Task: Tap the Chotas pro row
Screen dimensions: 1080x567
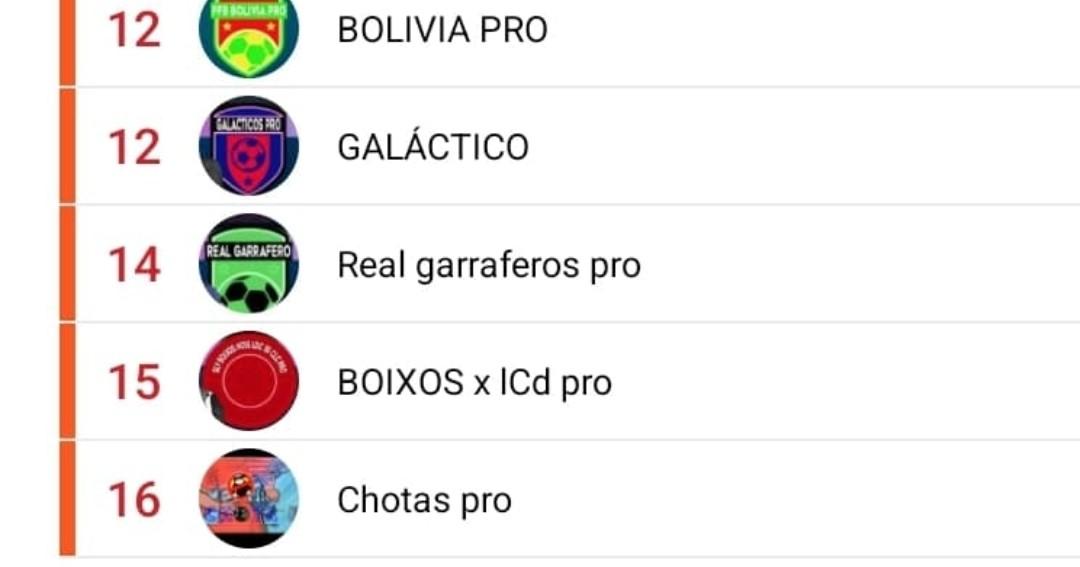Action: [x=424, y=500]
